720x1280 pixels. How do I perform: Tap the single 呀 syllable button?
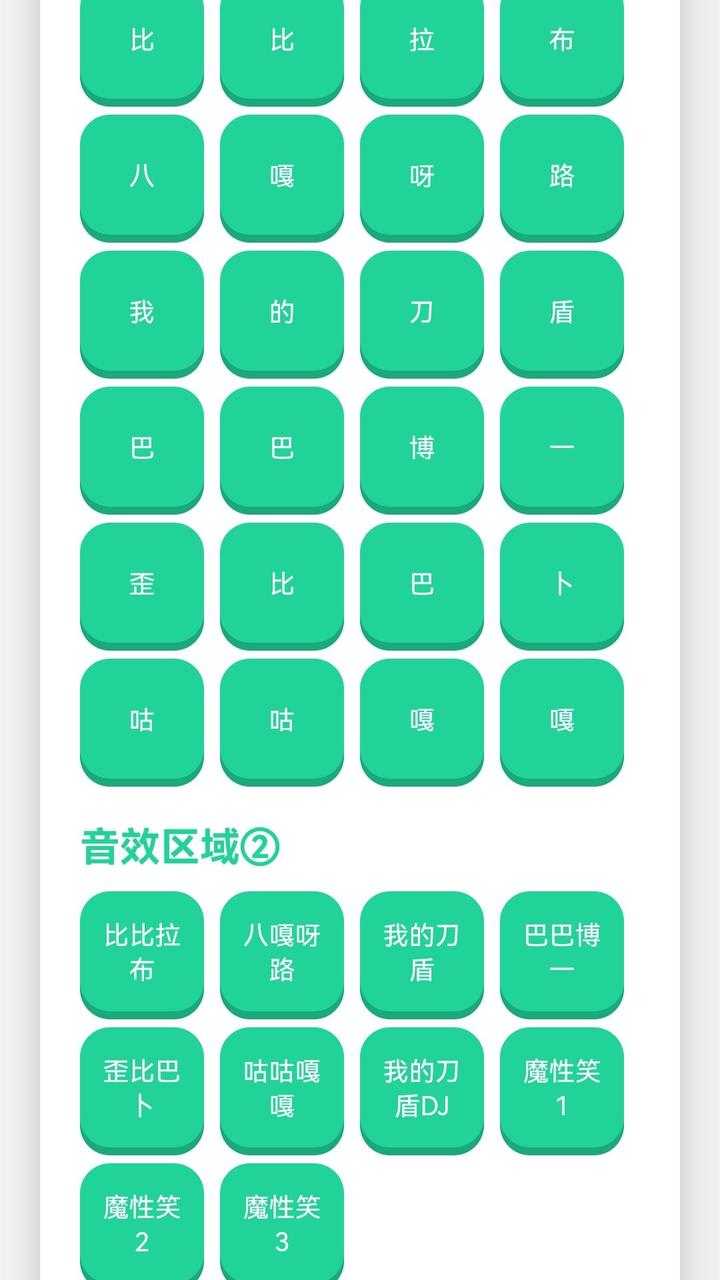coord(422,176)
